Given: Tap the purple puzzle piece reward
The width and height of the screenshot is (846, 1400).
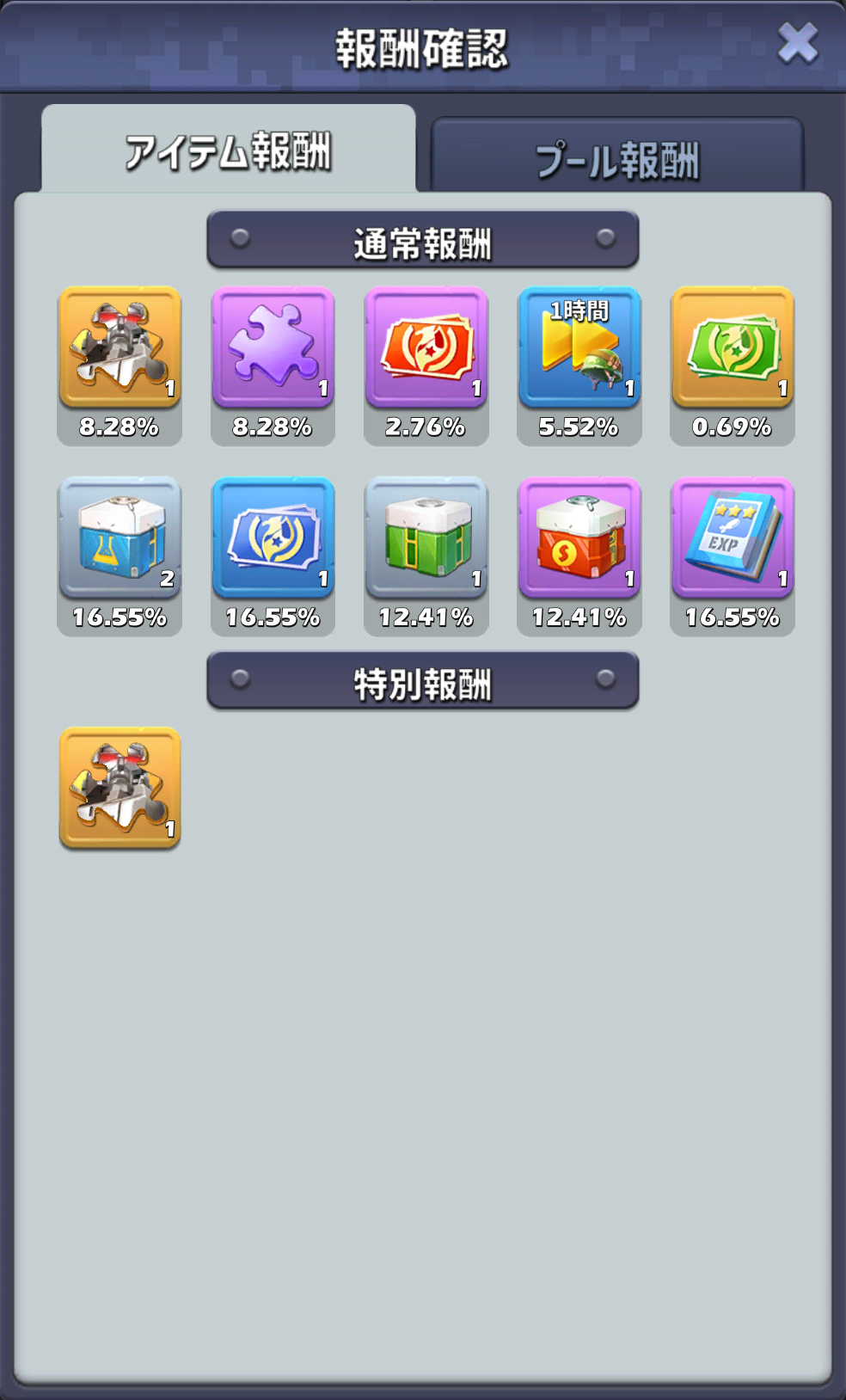Looking at the screenshot, I should [273, 347].
